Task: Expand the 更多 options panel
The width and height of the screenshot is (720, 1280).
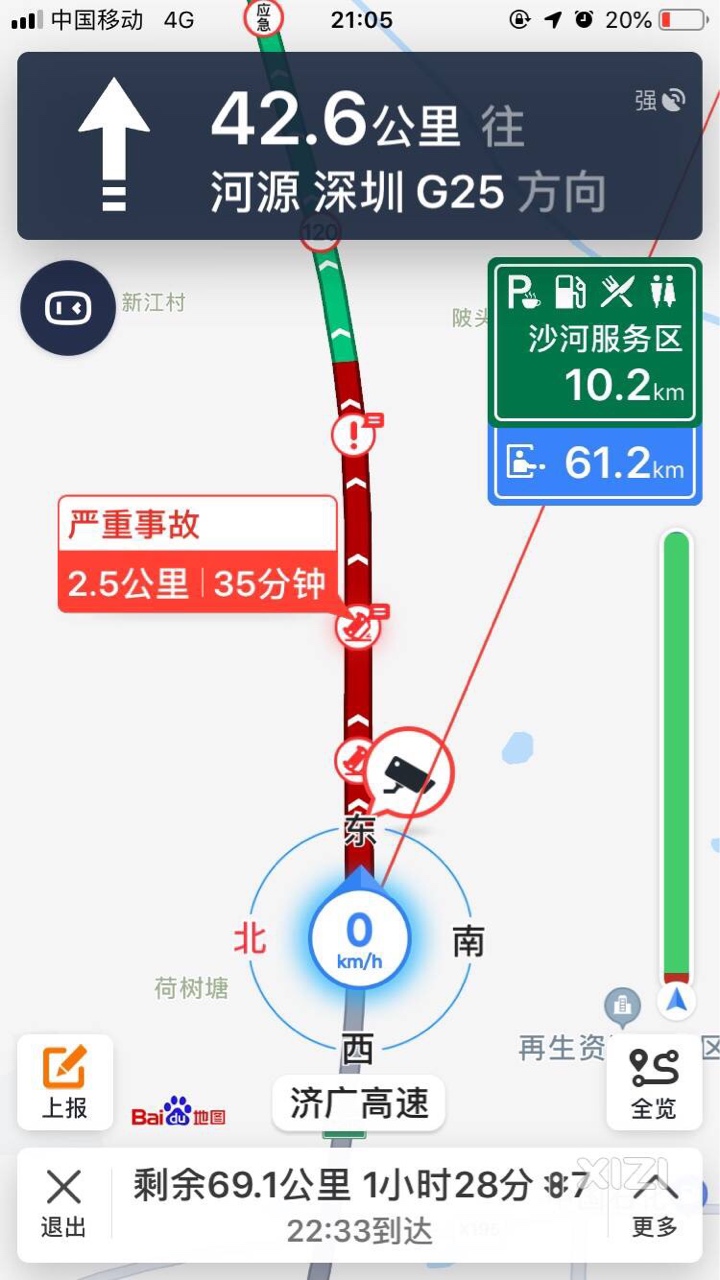Action: [x=654, y=1203]
